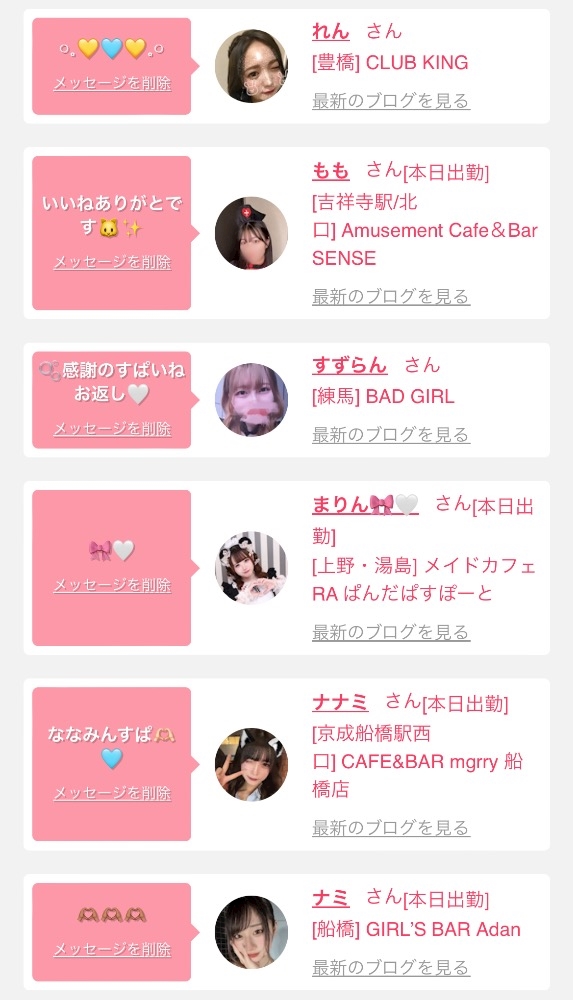Image resolution: width=573 pixels, height=1000 pixels.
Task: Open もも's profile link
Action: point(331,170)
